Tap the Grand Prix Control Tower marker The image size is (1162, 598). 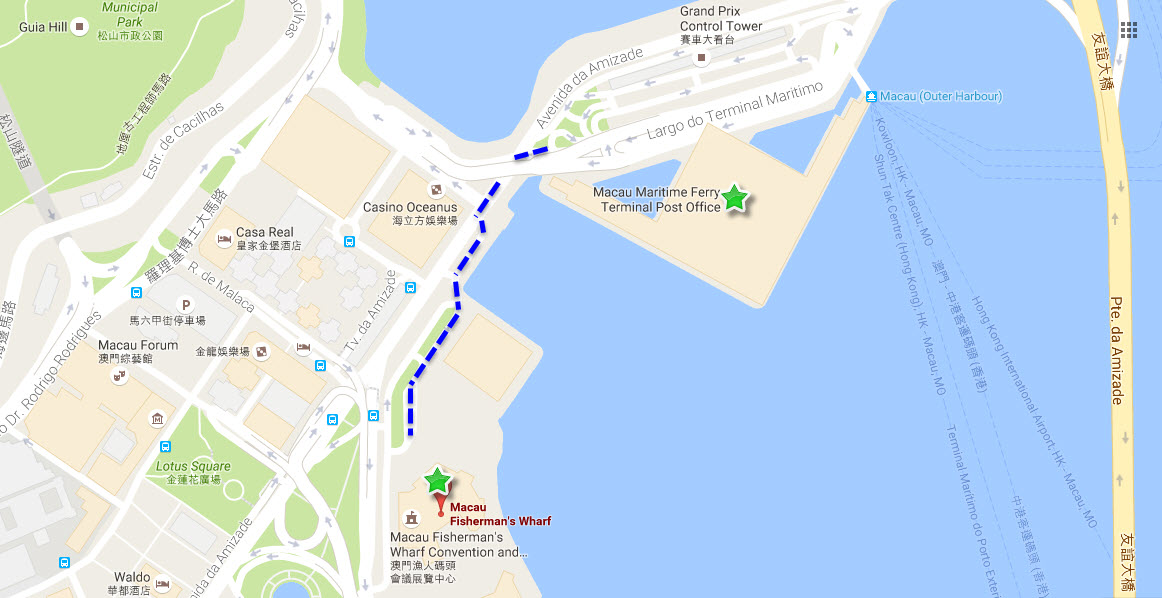[x=701, y=57]
